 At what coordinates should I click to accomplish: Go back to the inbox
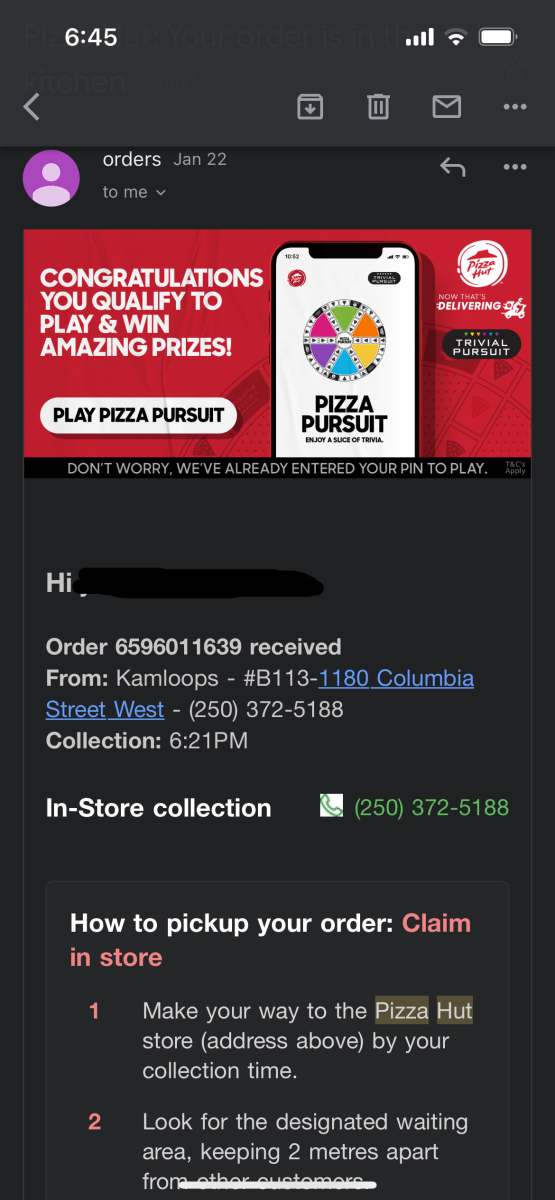coord(32,107)
